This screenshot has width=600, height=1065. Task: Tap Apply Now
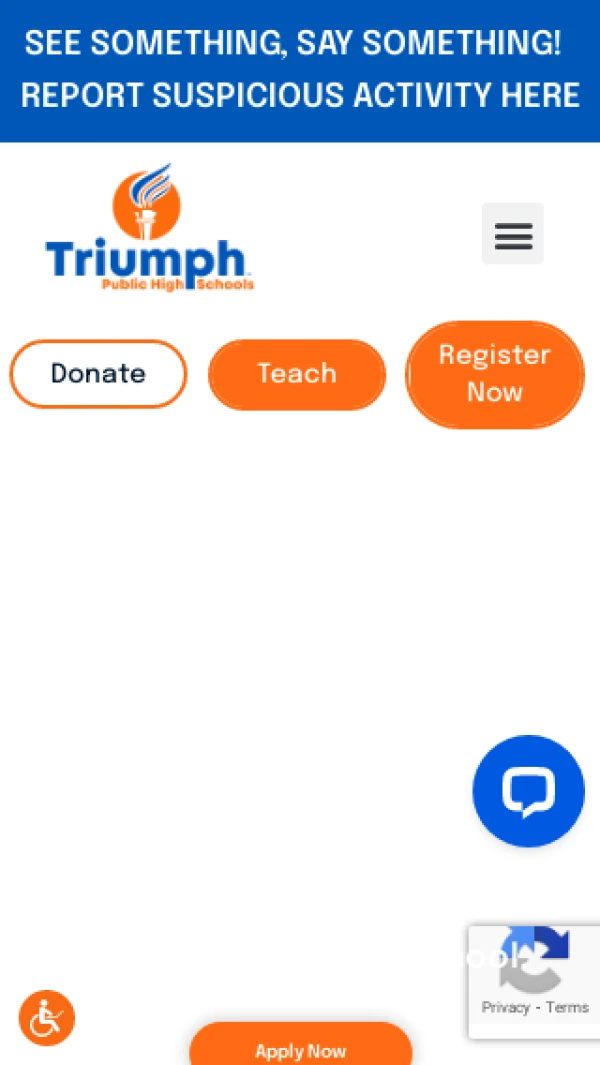click(300, 1050)
